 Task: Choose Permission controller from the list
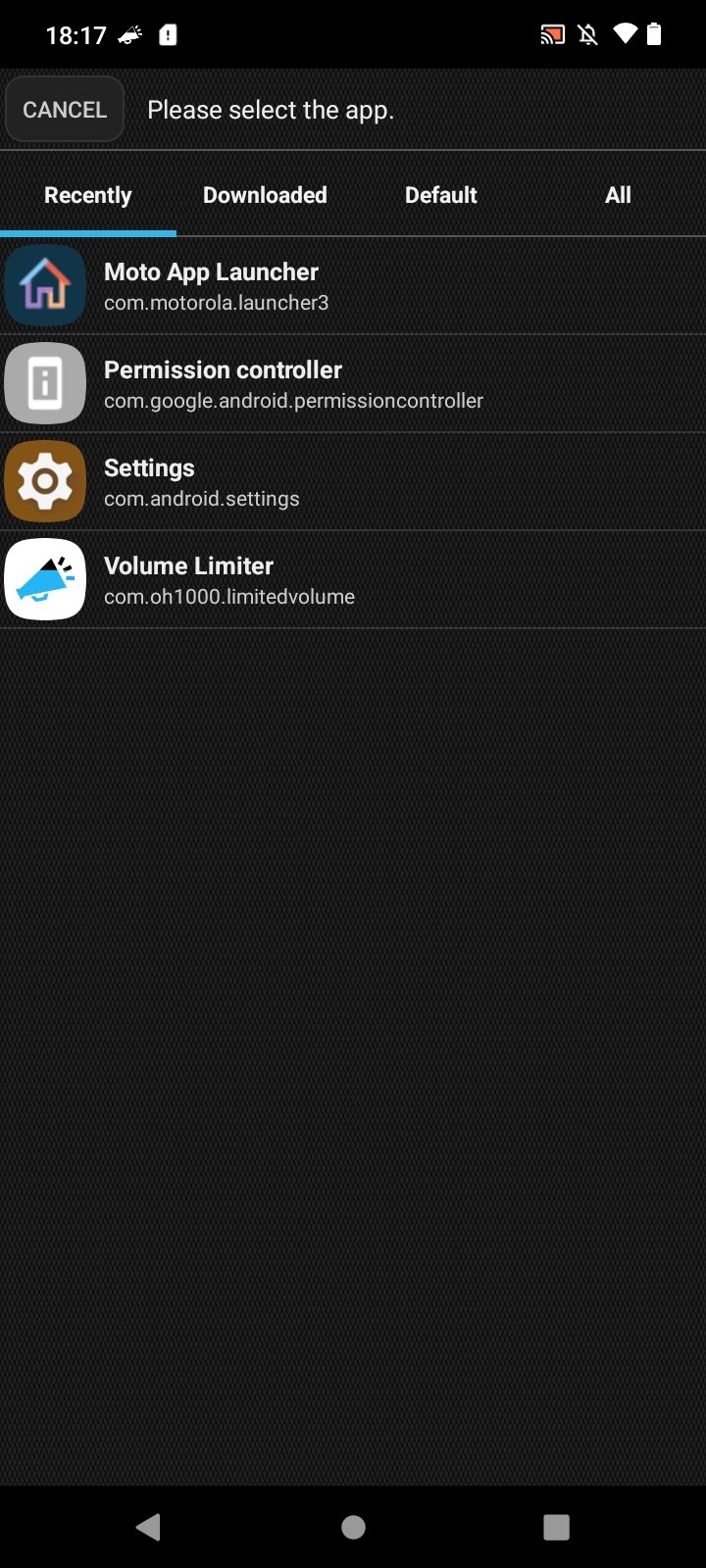pos(353,383)
